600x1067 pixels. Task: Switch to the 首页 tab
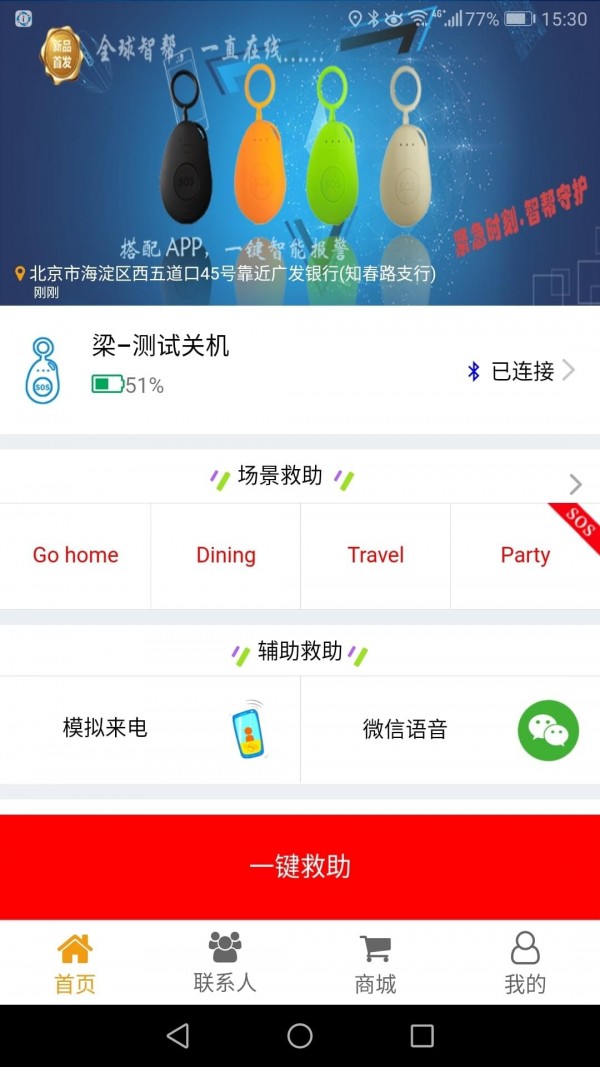point(75,964)
